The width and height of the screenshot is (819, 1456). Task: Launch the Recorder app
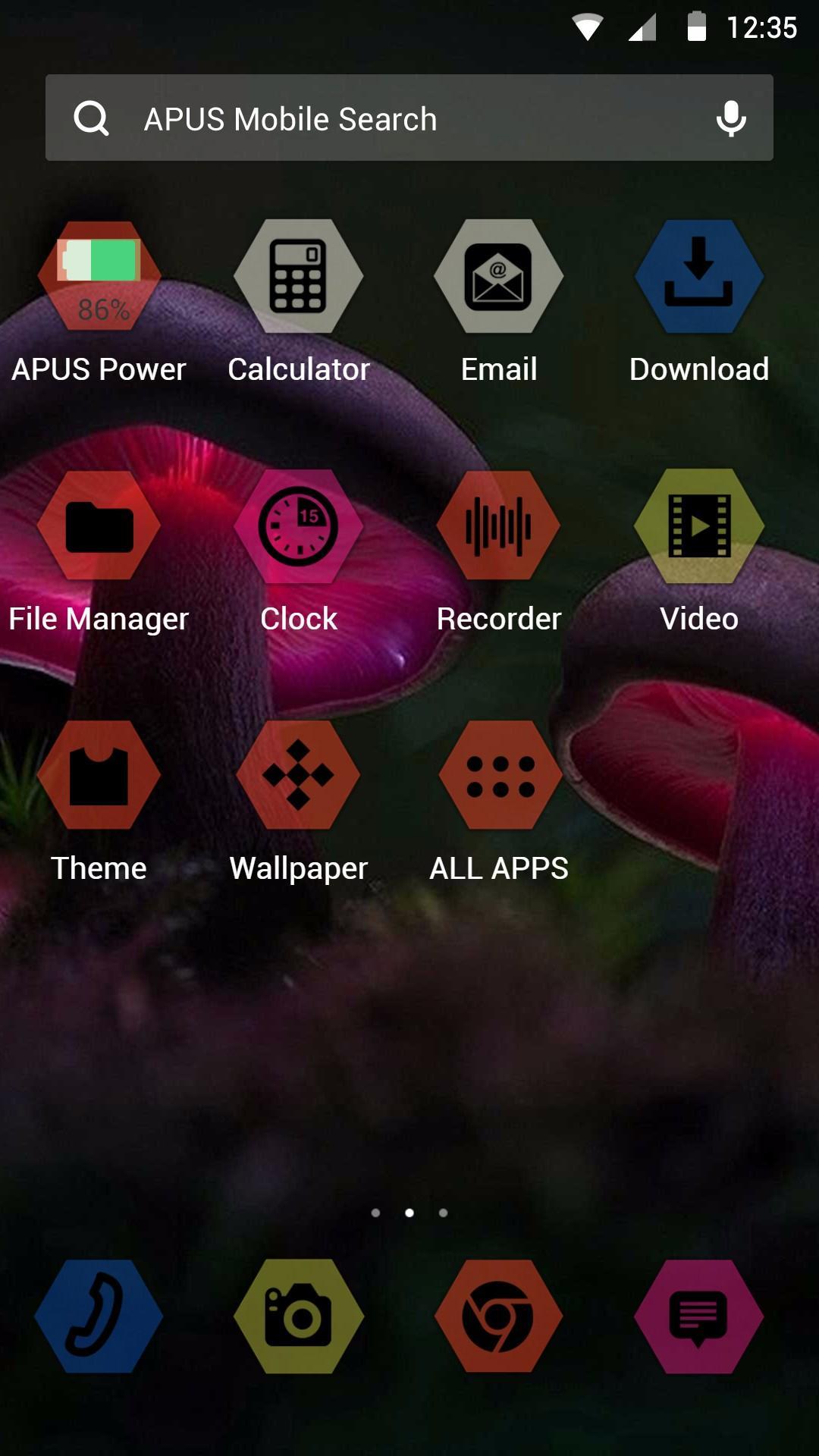pyautogui.click(x=498, y=526)
